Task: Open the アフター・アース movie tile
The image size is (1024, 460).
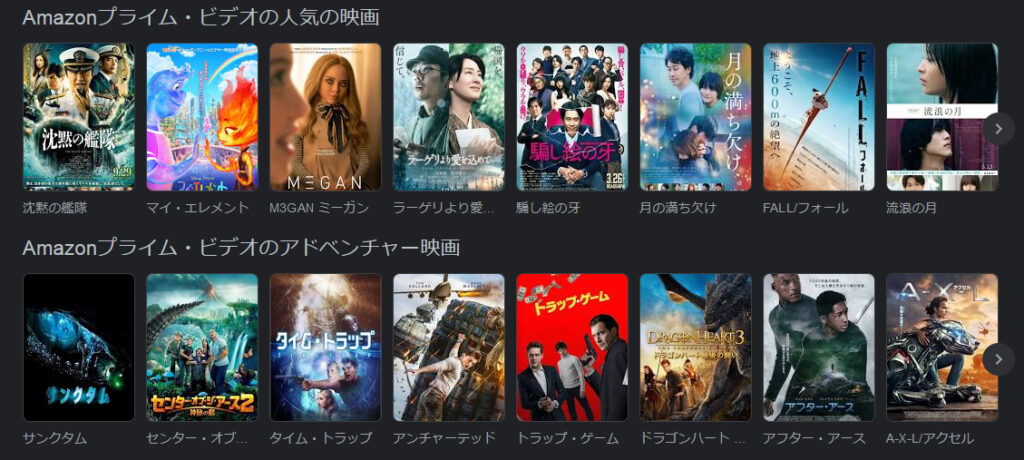Action: [x=818, y=347]
